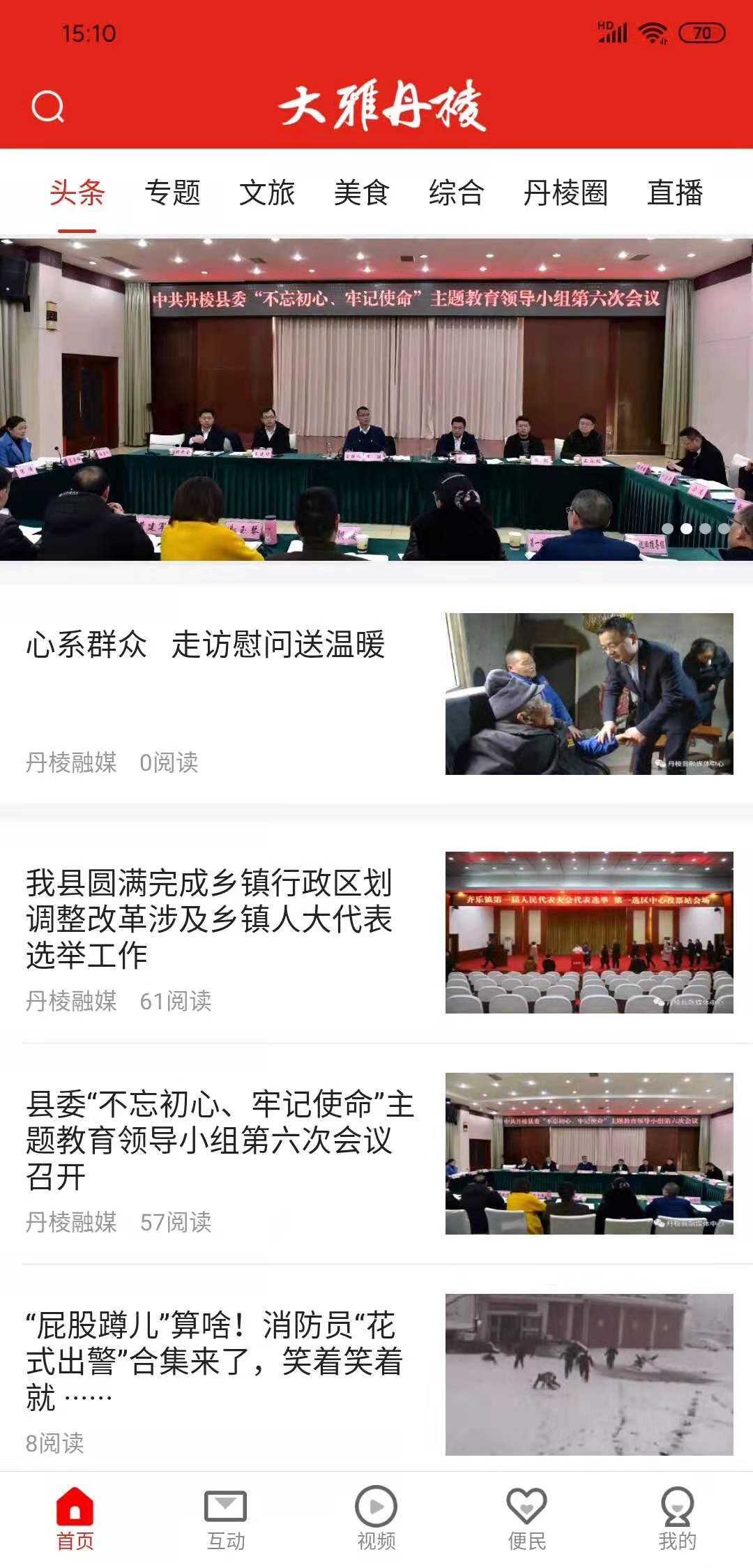Go to the 我的 profile tab
Viewport: 753px width, 1568px height.
pyautogui.click(x=677, y=1519)
